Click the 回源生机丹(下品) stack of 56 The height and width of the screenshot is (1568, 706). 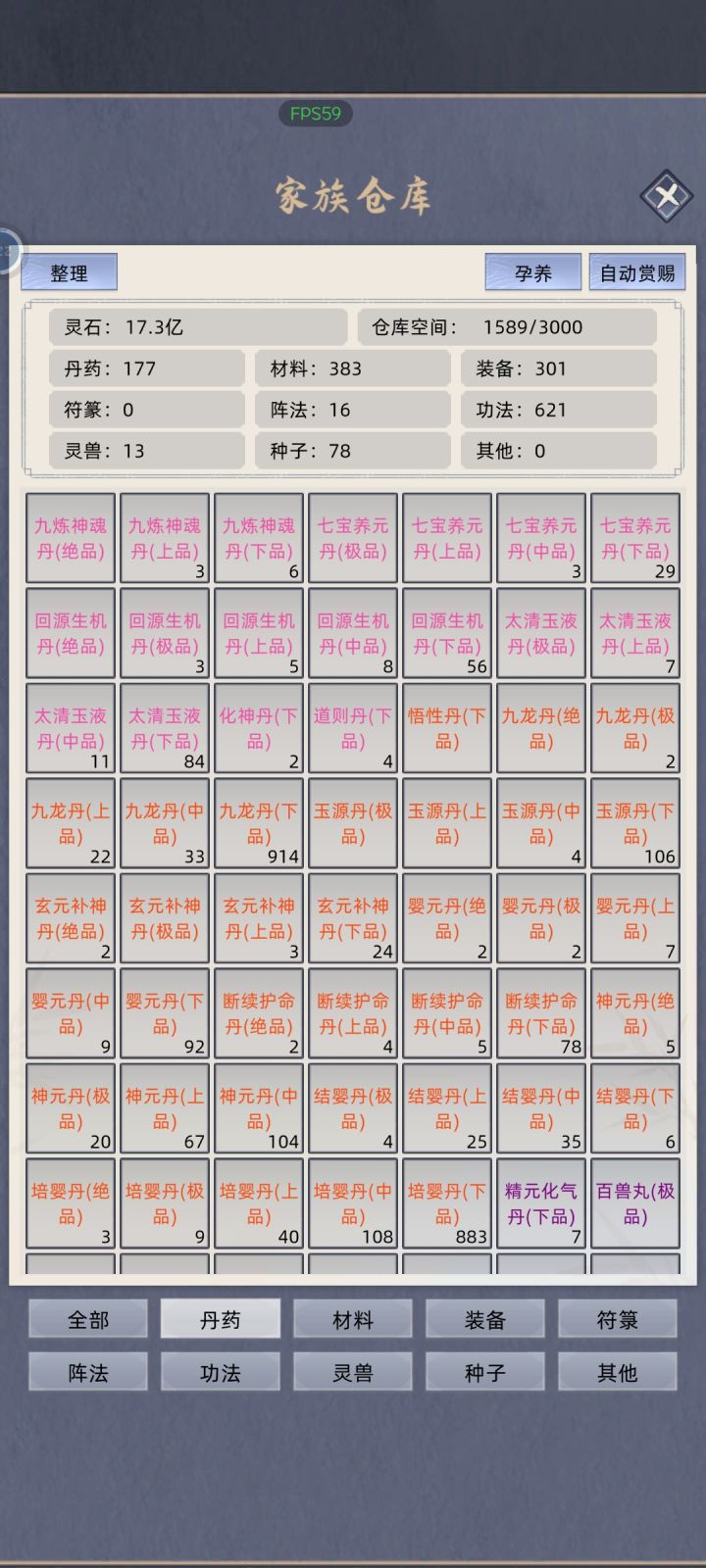pos(446,632)
